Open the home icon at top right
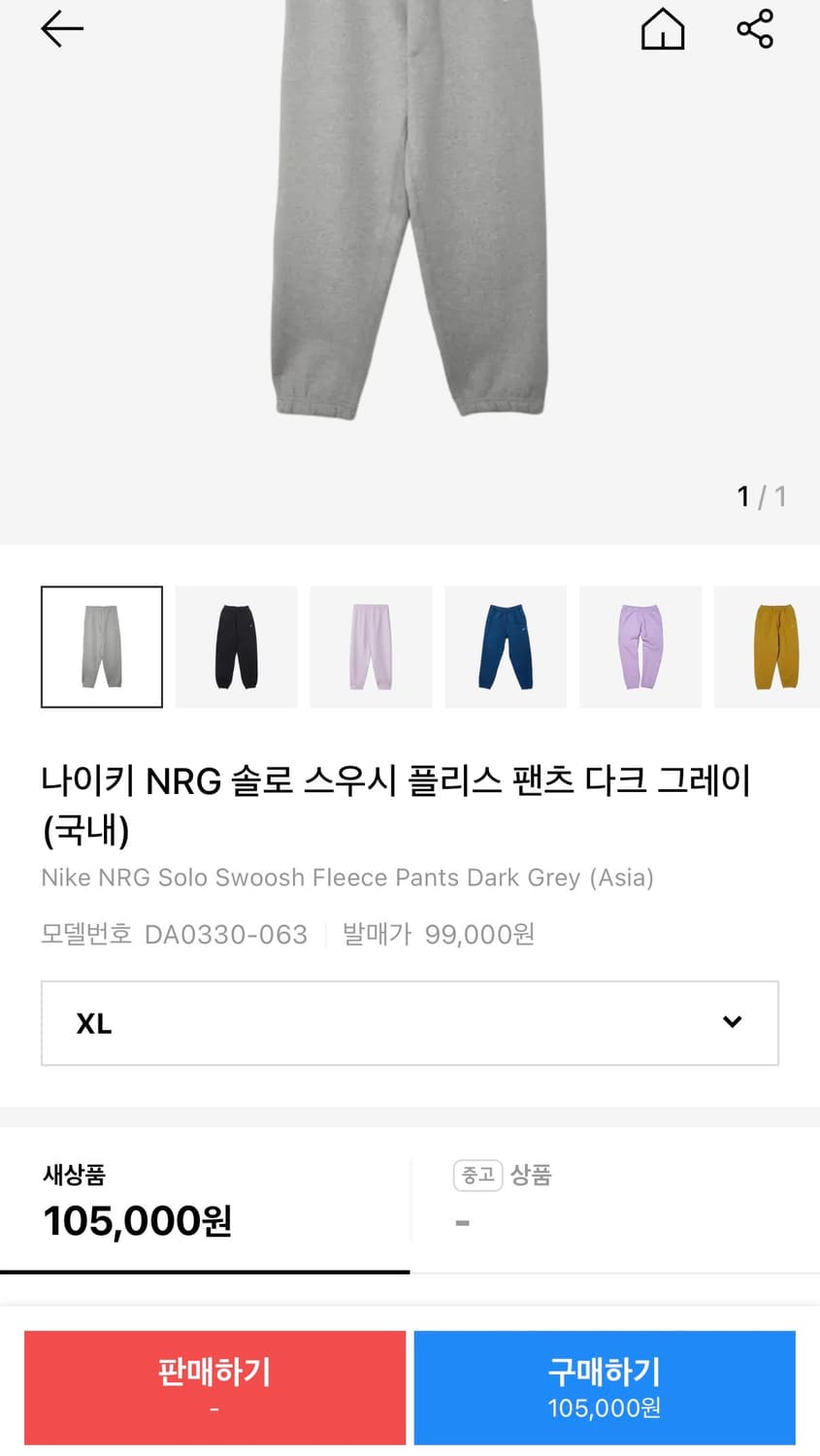Screen dimensions: 820x1456 663,29
